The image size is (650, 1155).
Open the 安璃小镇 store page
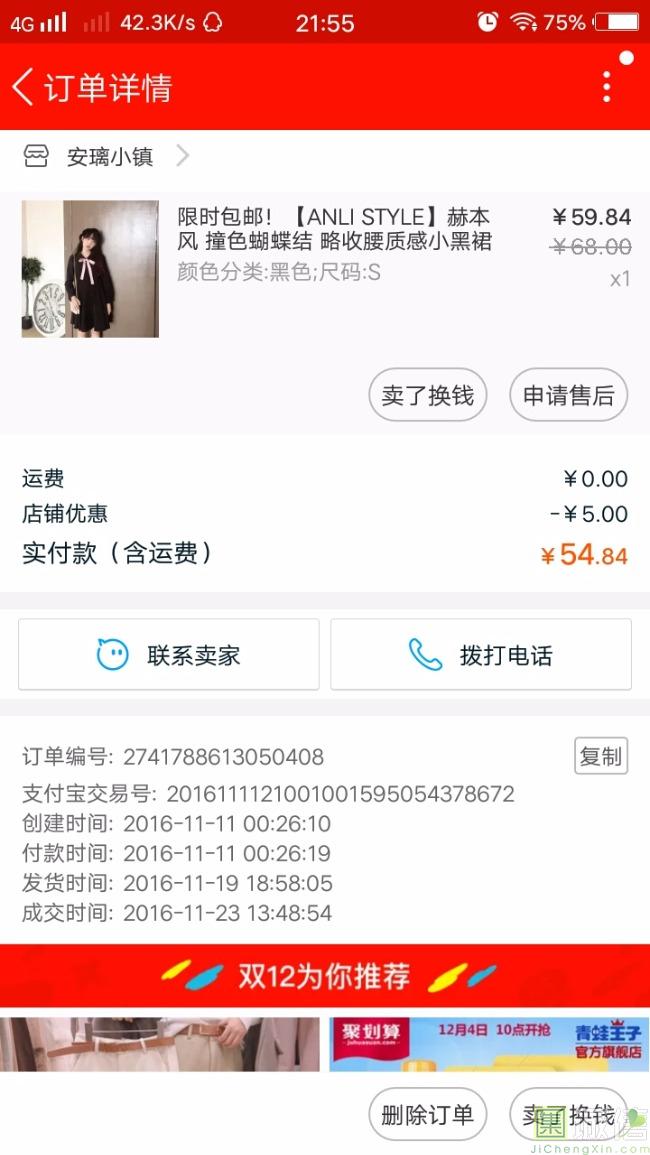point(108,157)
